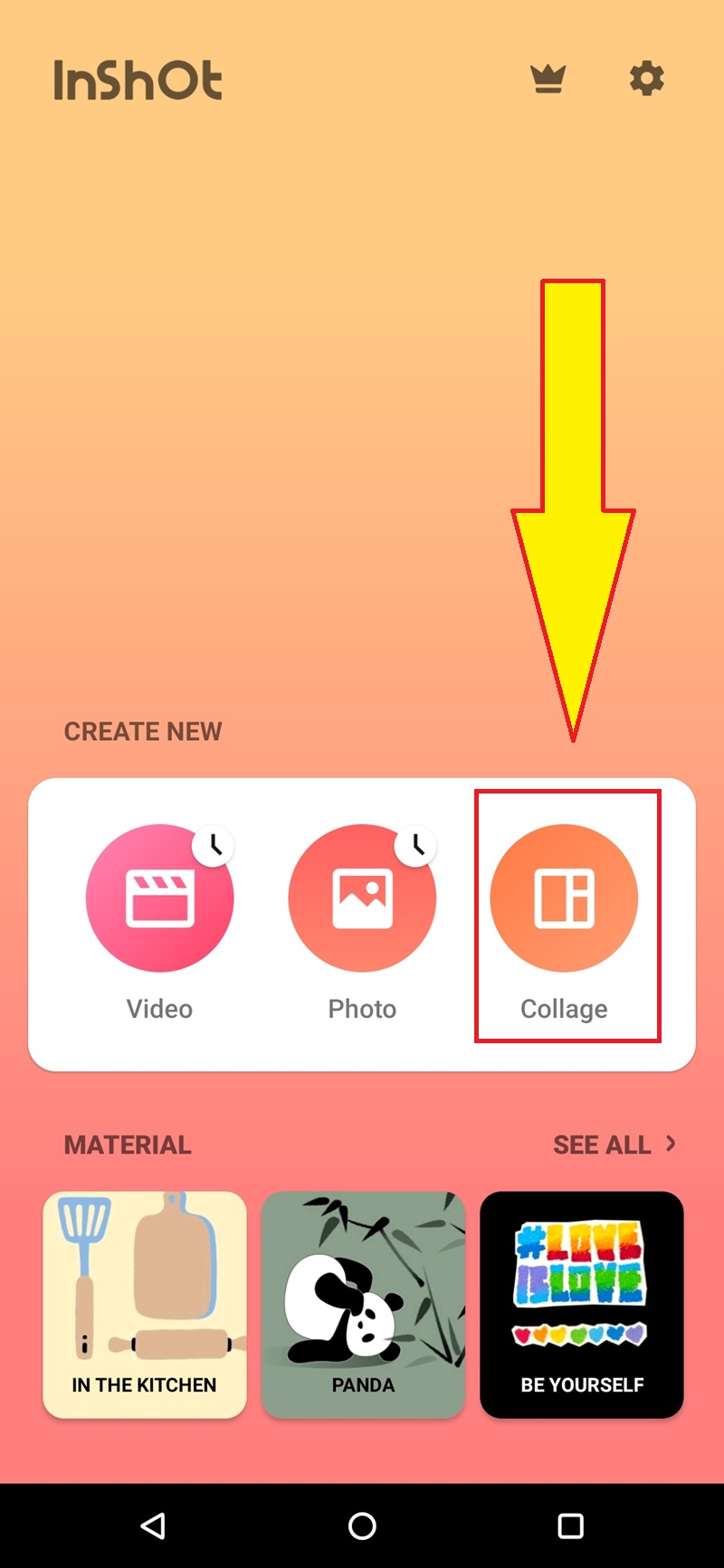Open the recent apps square button
This screenshot has width=724, height=1568.
570,1525
